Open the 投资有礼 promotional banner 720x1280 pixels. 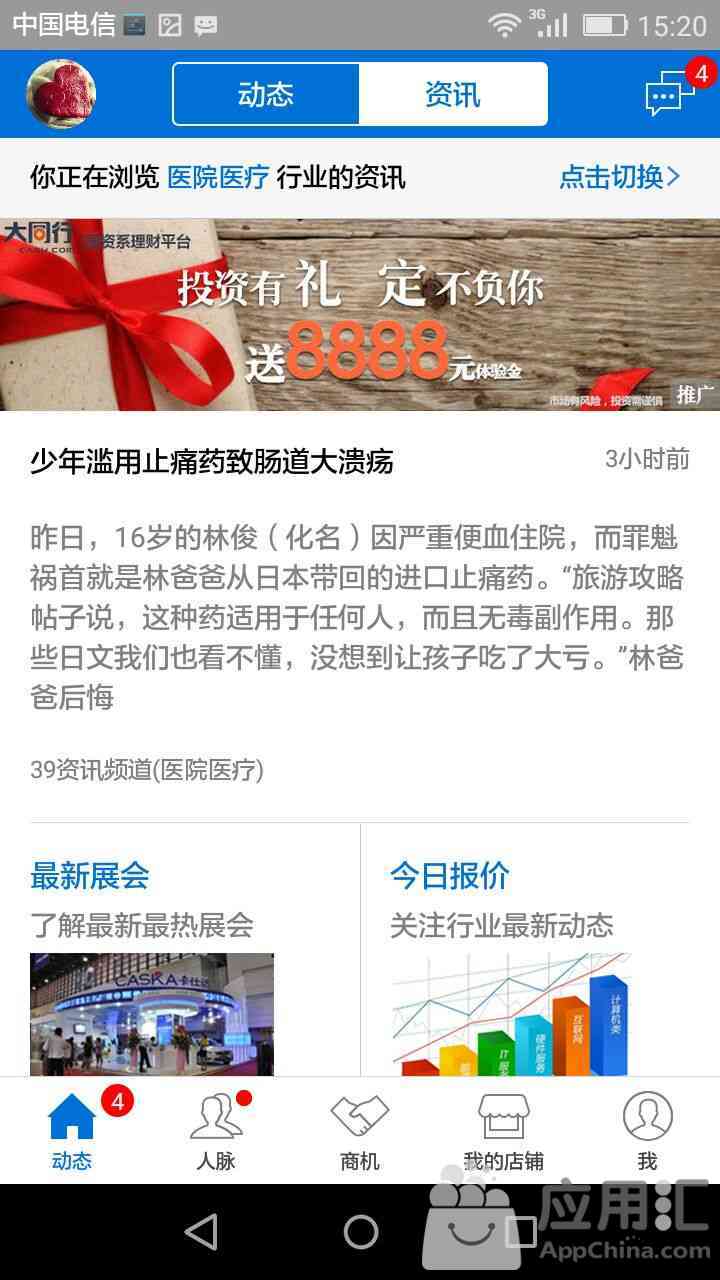coord(360,314)
